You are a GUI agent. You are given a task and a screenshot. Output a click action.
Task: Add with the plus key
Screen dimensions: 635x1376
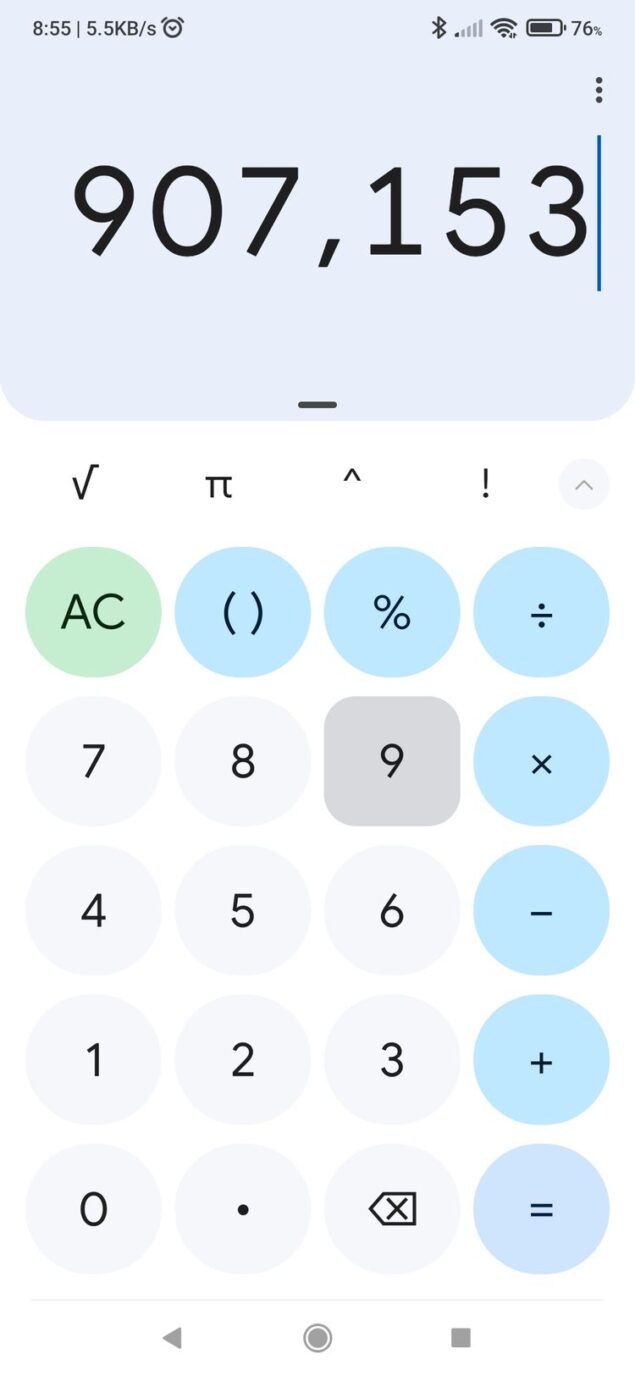[541, 1060]
